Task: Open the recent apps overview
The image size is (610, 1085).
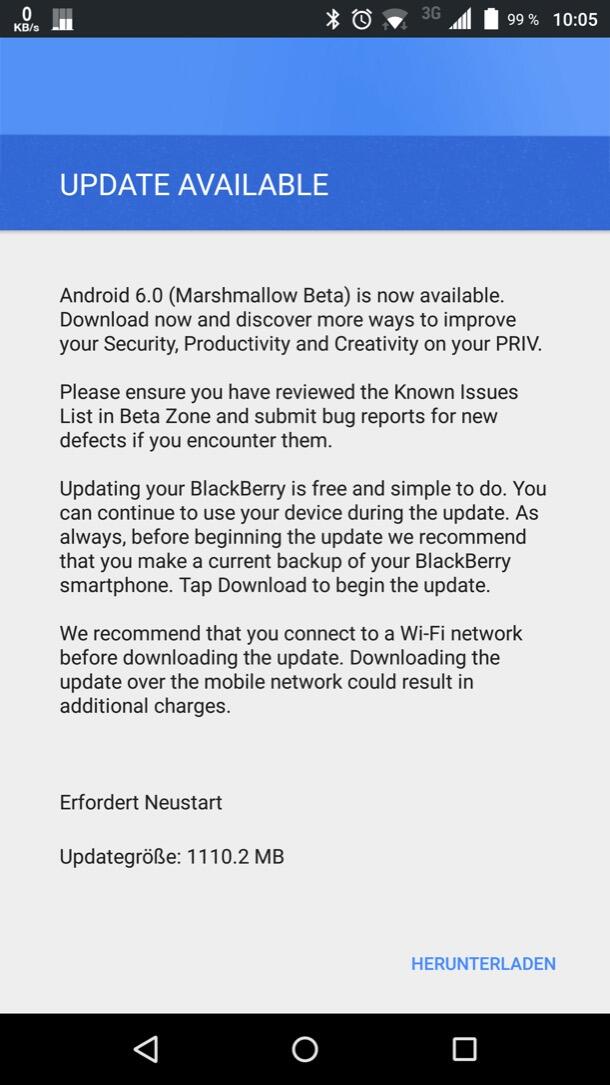Action: pos(464,1049)
